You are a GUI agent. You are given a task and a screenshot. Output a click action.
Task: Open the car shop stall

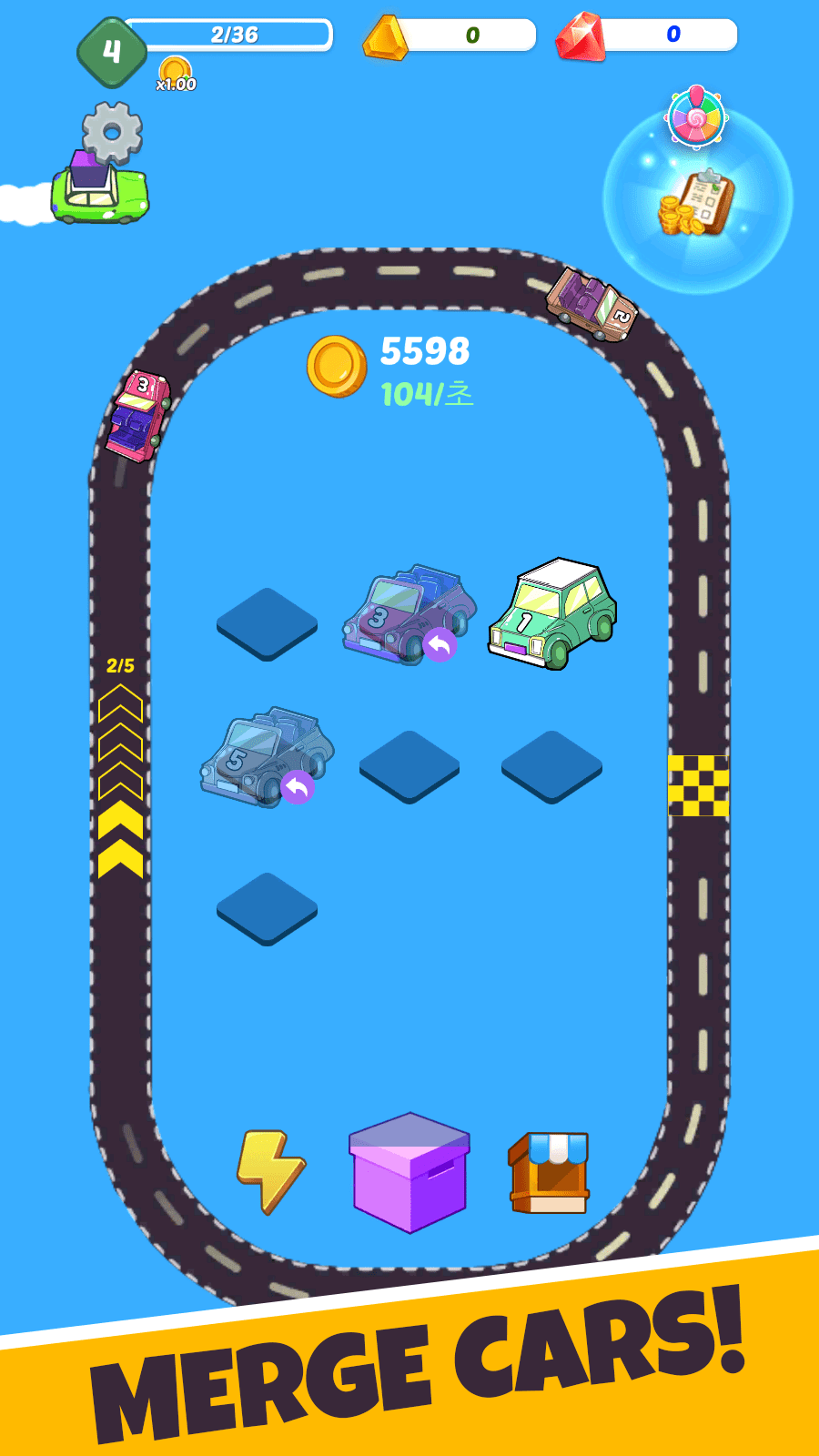(x=549, y=1173)
